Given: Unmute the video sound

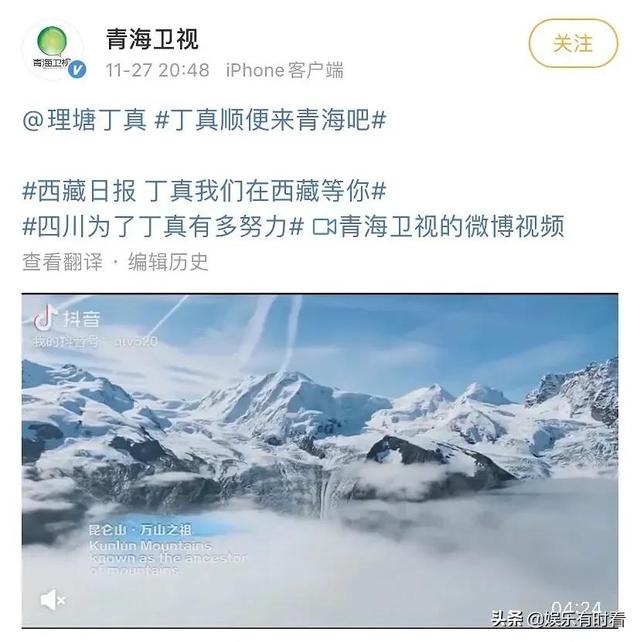Looking at the screenshot, I should pos(52,600).
